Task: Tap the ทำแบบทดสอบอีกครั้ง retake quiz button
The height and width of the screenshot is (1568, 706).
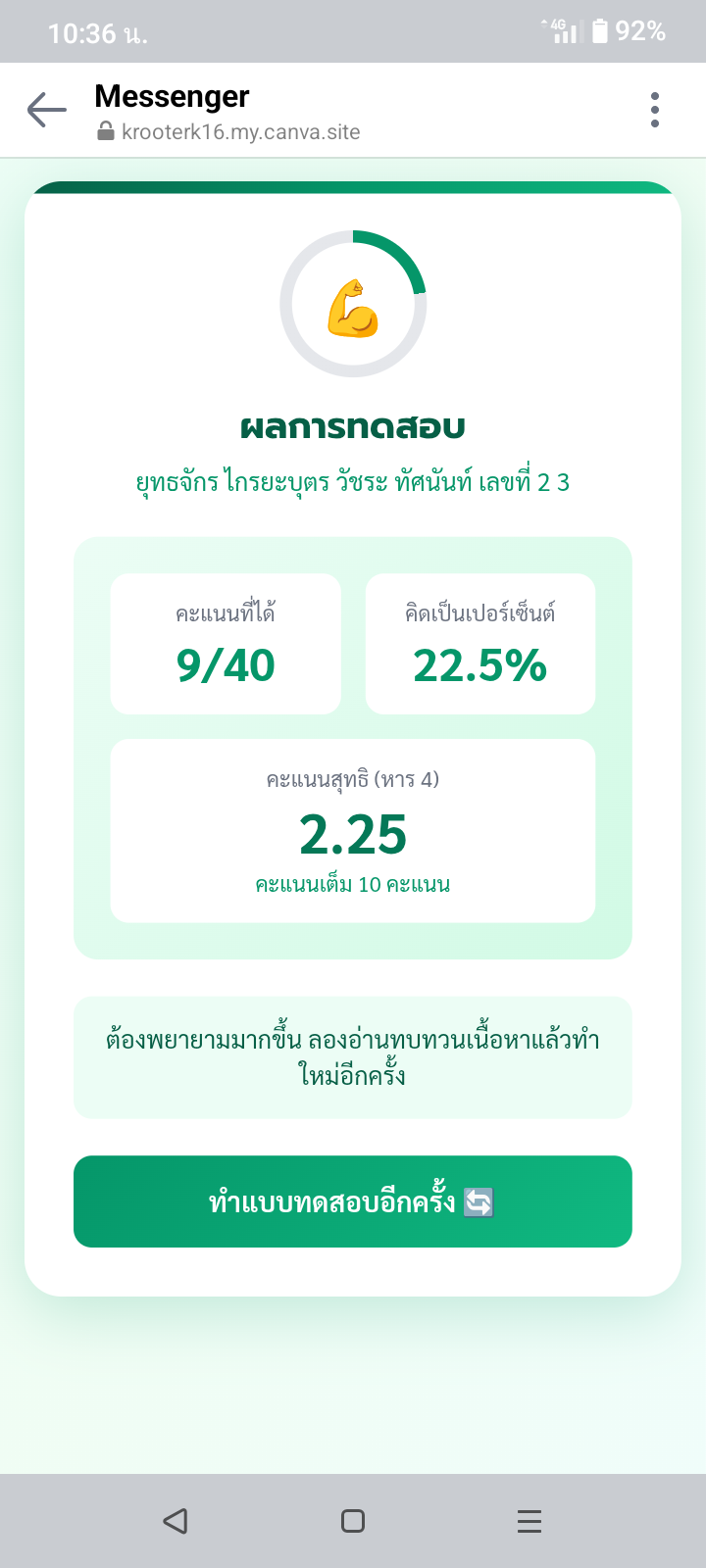Action: (353, 1201)
